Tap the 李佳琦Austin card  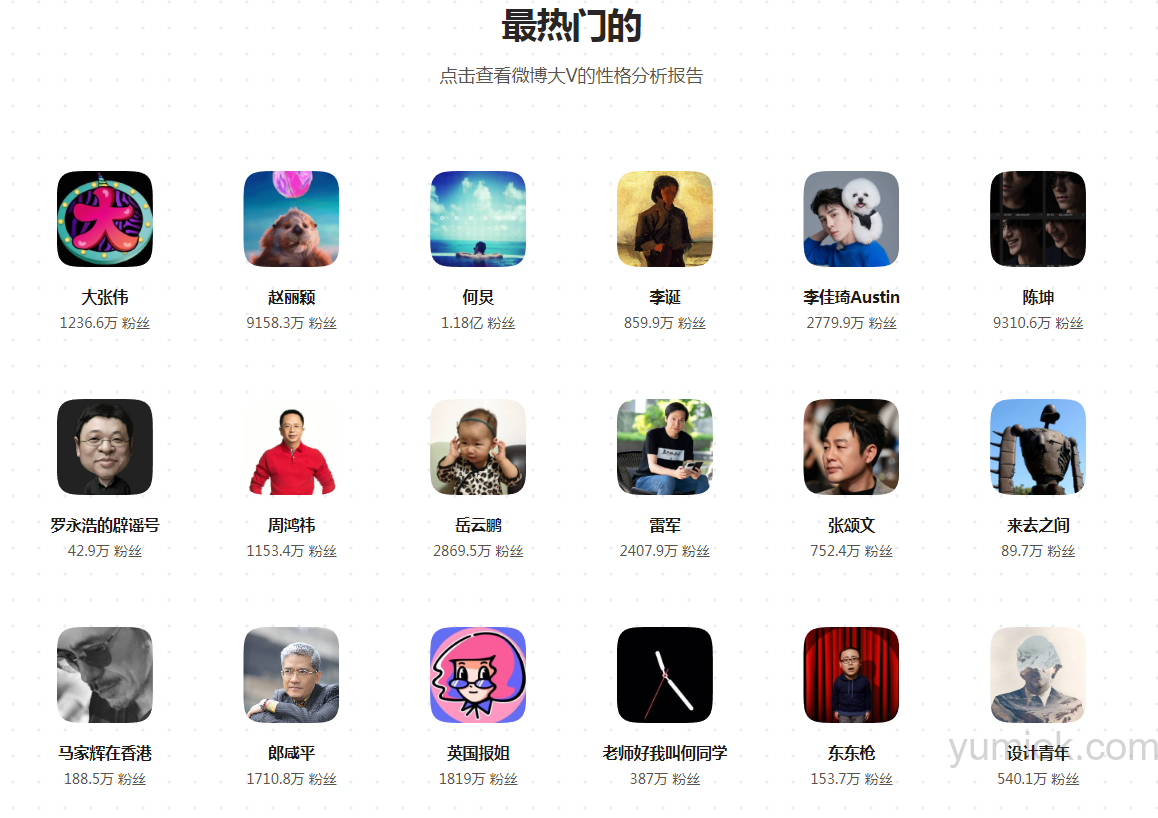click(x=851, y=219)
